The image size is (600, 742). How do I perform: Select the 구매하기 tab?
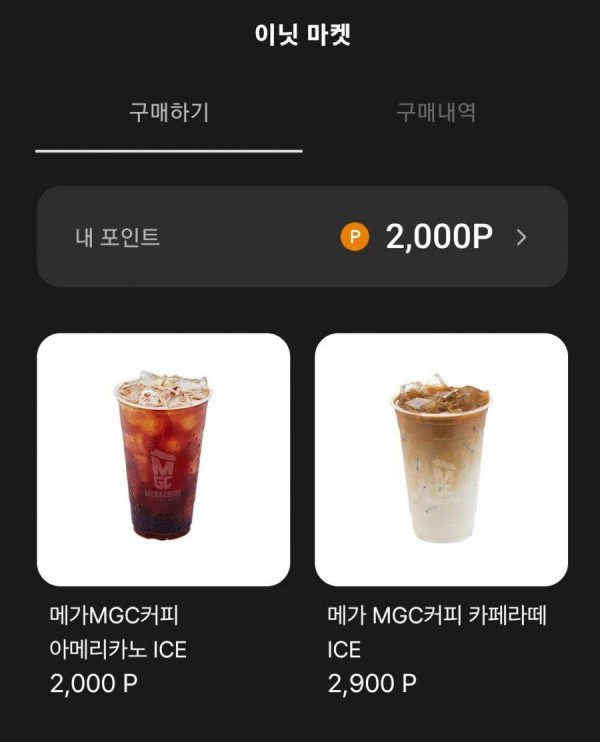pos(168,113)
